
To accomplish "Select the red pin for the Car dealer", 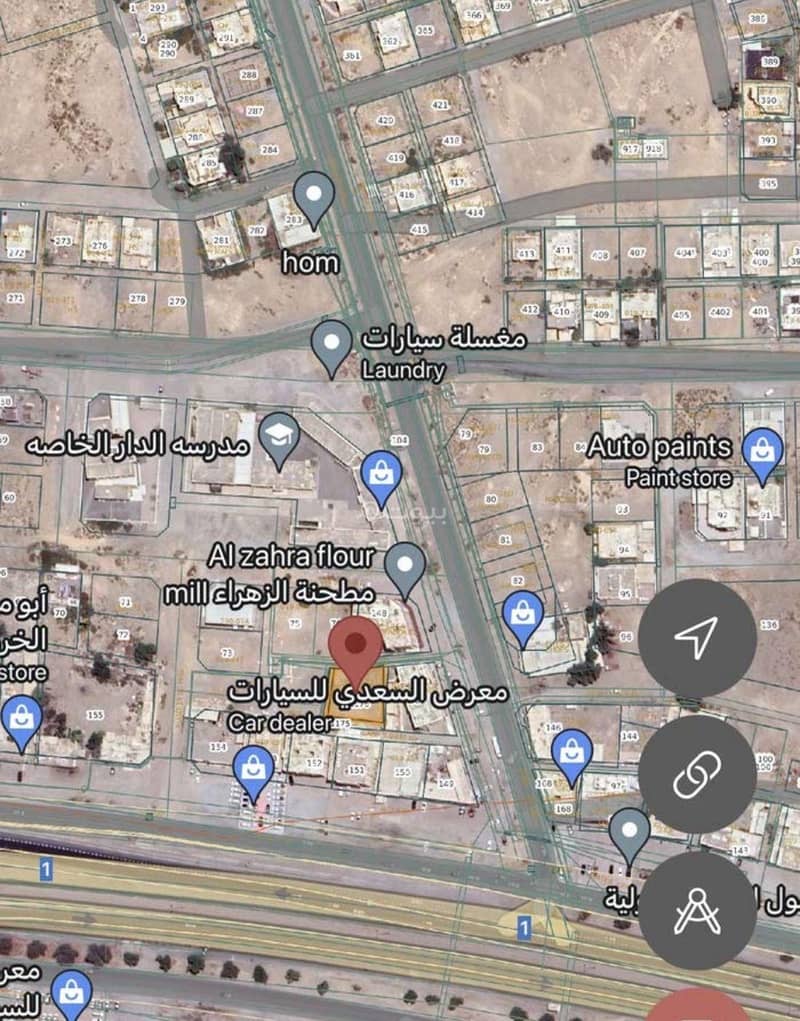I will pyautogui.click(x=356, y=647).
